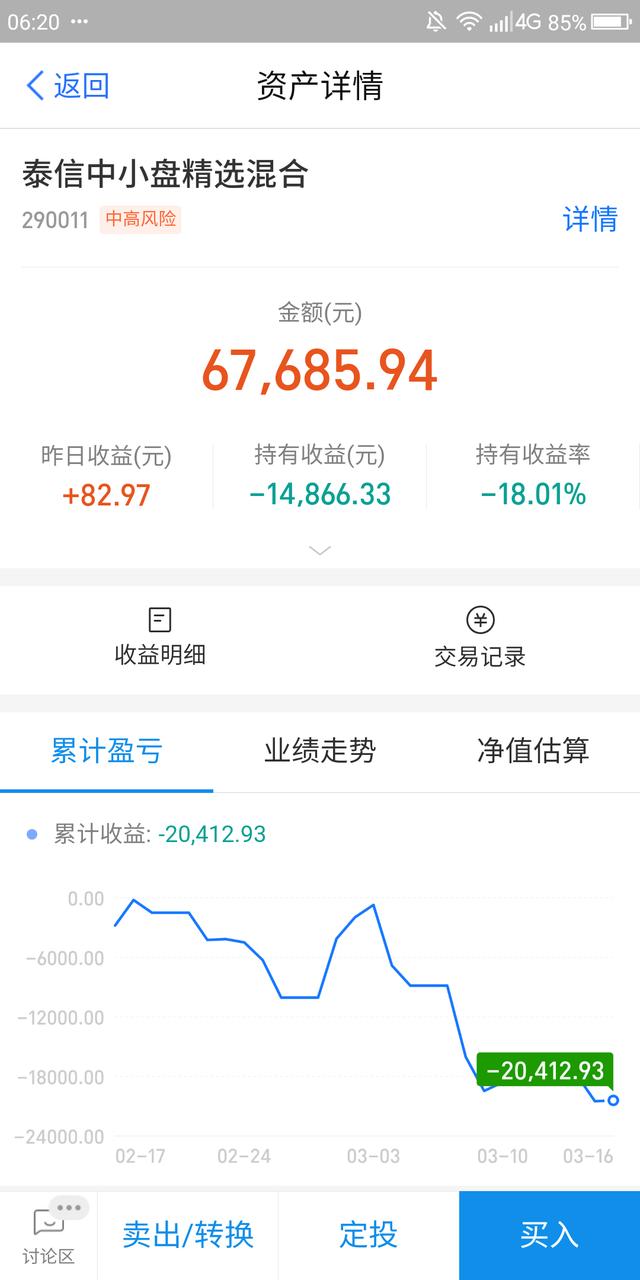The image size is (640, 1280).
Task: Open 收益明细 earnings breakdown
Action: coord(160,638)
